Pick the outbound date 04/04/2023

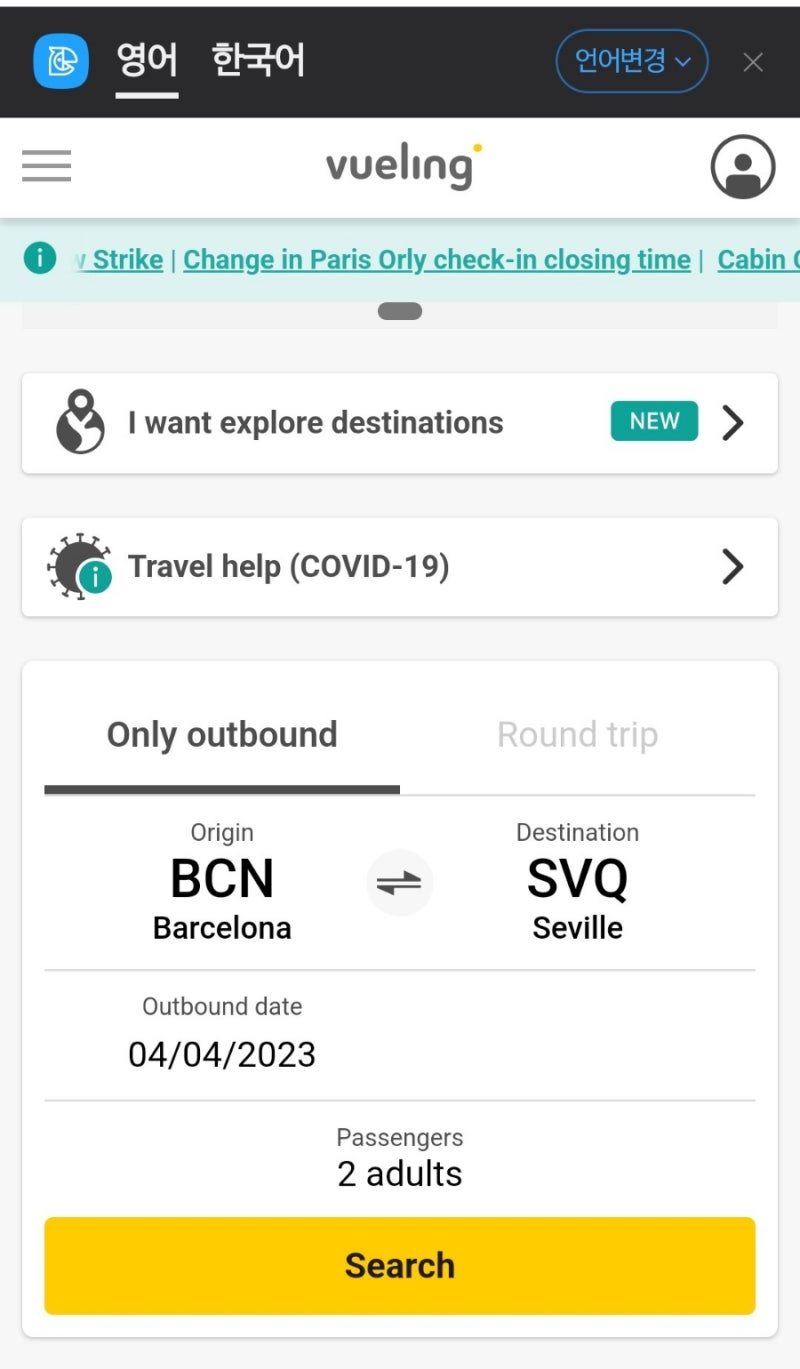click(x=222, y=1040)
